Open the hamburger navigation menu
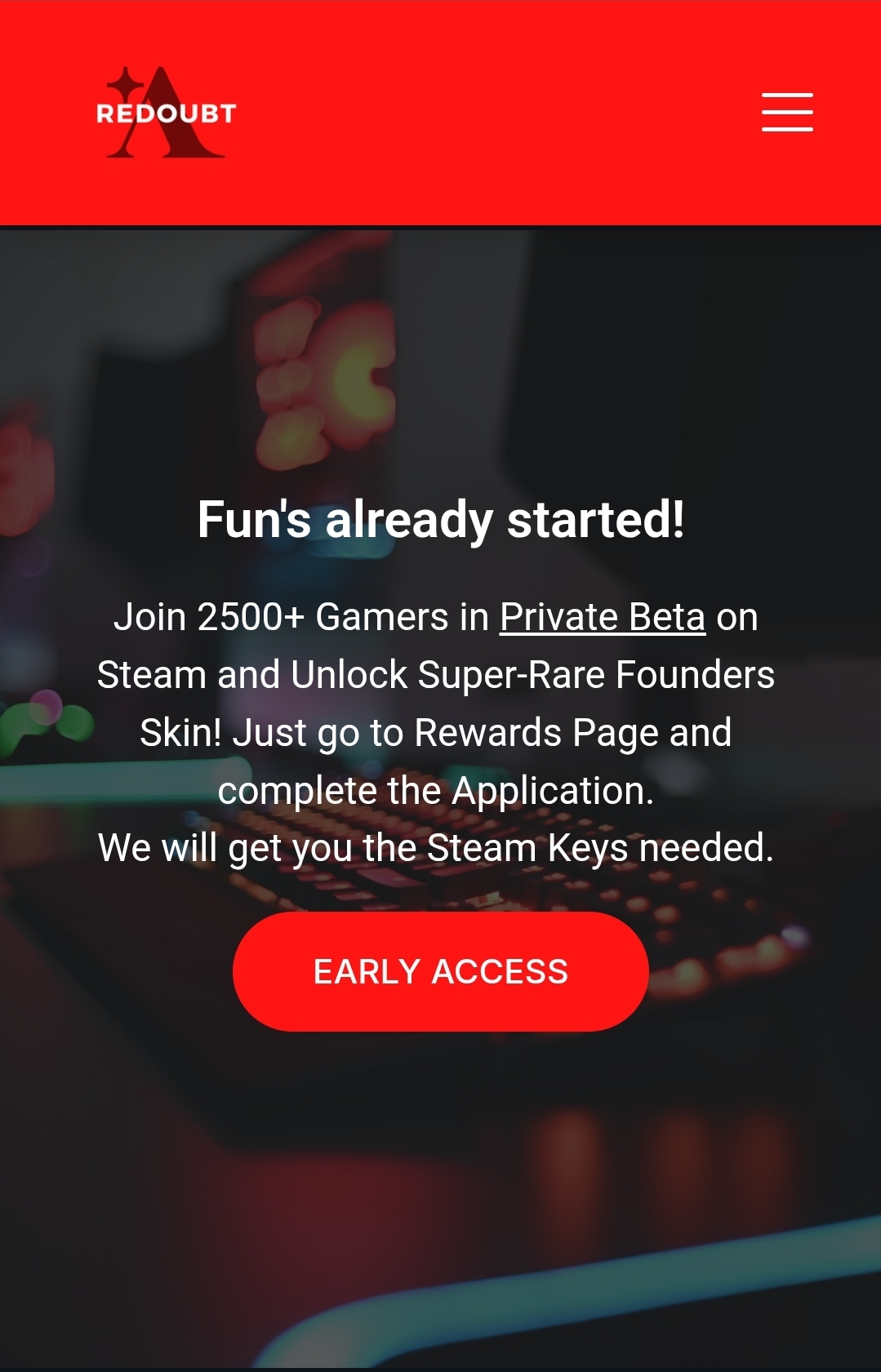 click(x=787, y=112)
